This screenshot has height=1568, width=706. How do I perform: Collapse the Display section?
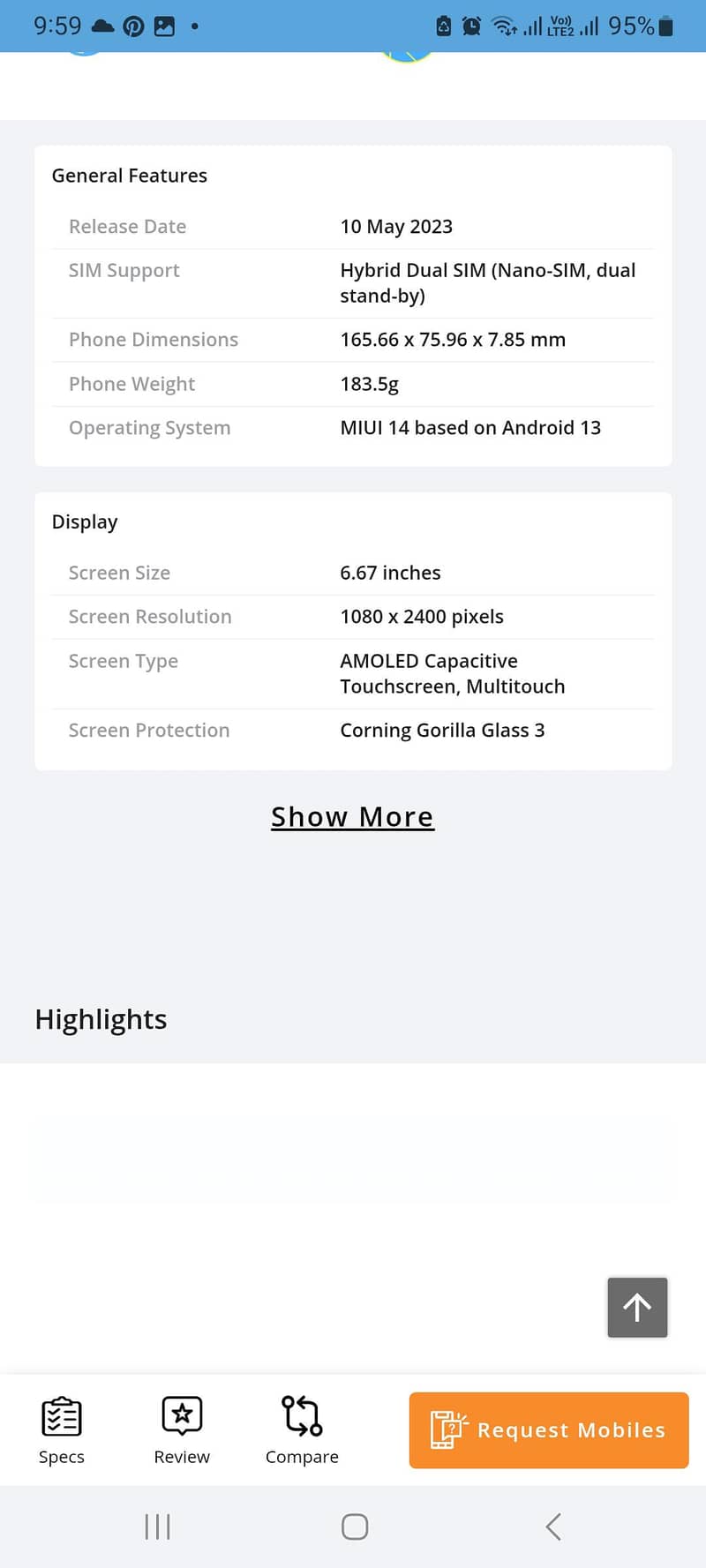tap(85, 521)
